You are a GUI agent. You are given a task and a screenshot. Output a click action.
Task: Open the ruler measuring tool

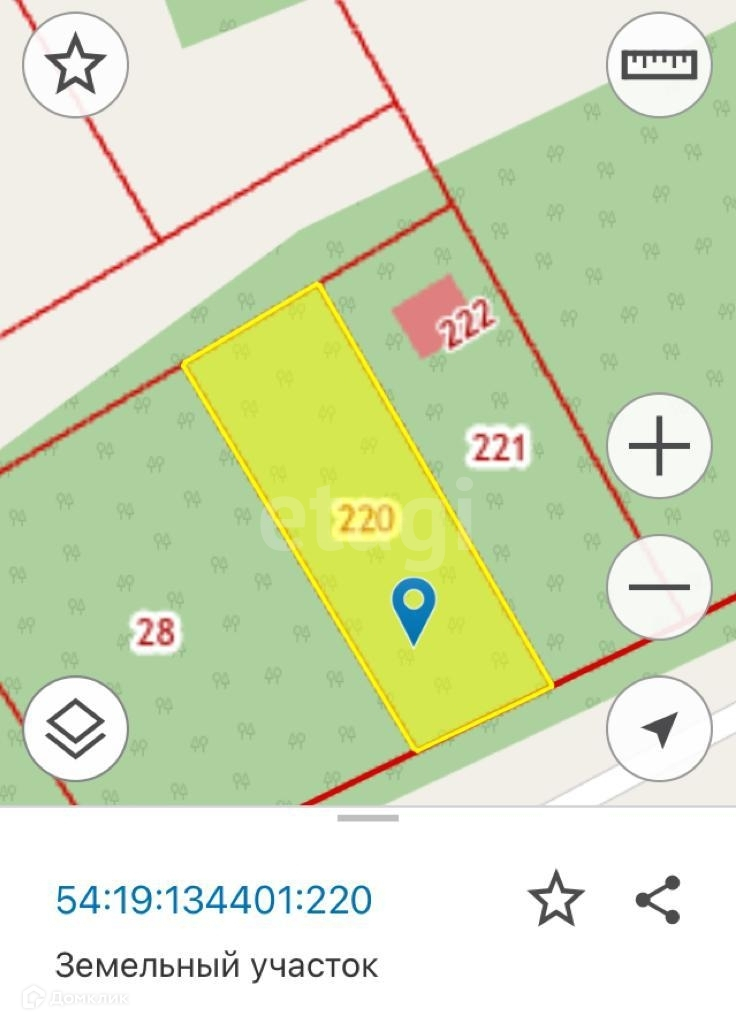tap(659, 65)
